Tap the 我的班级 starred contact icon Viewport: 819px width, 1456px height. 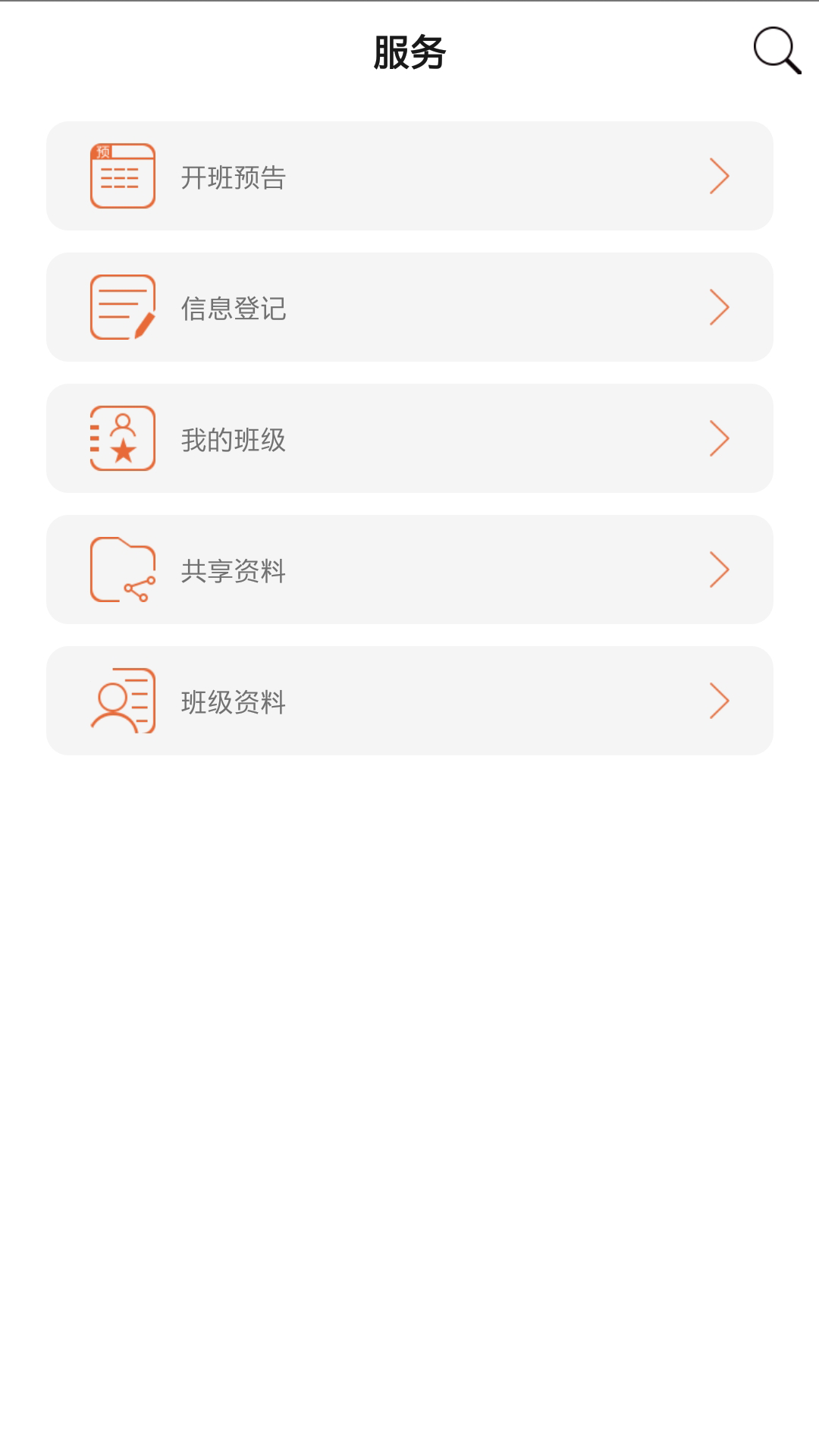124,438
